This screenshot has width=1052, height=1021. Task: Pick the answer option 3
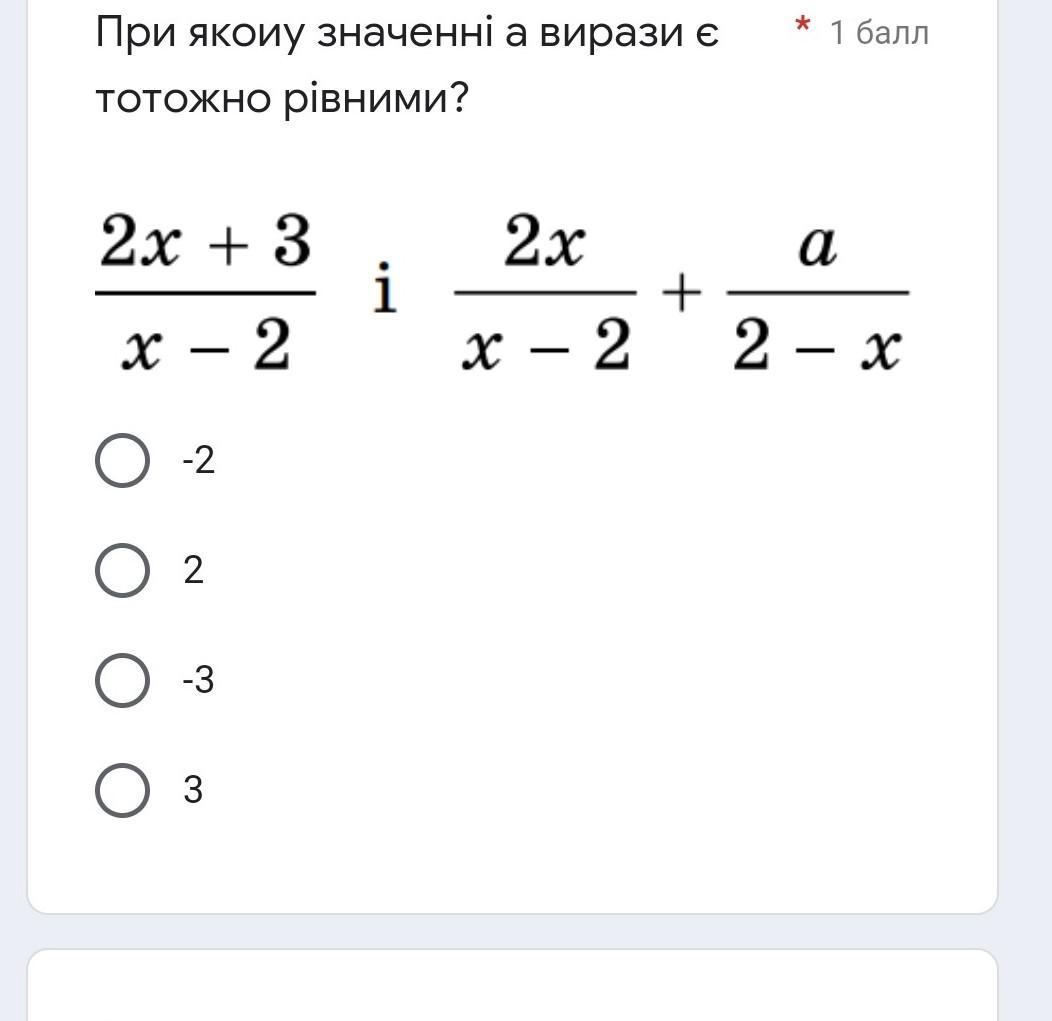point(123,790)
